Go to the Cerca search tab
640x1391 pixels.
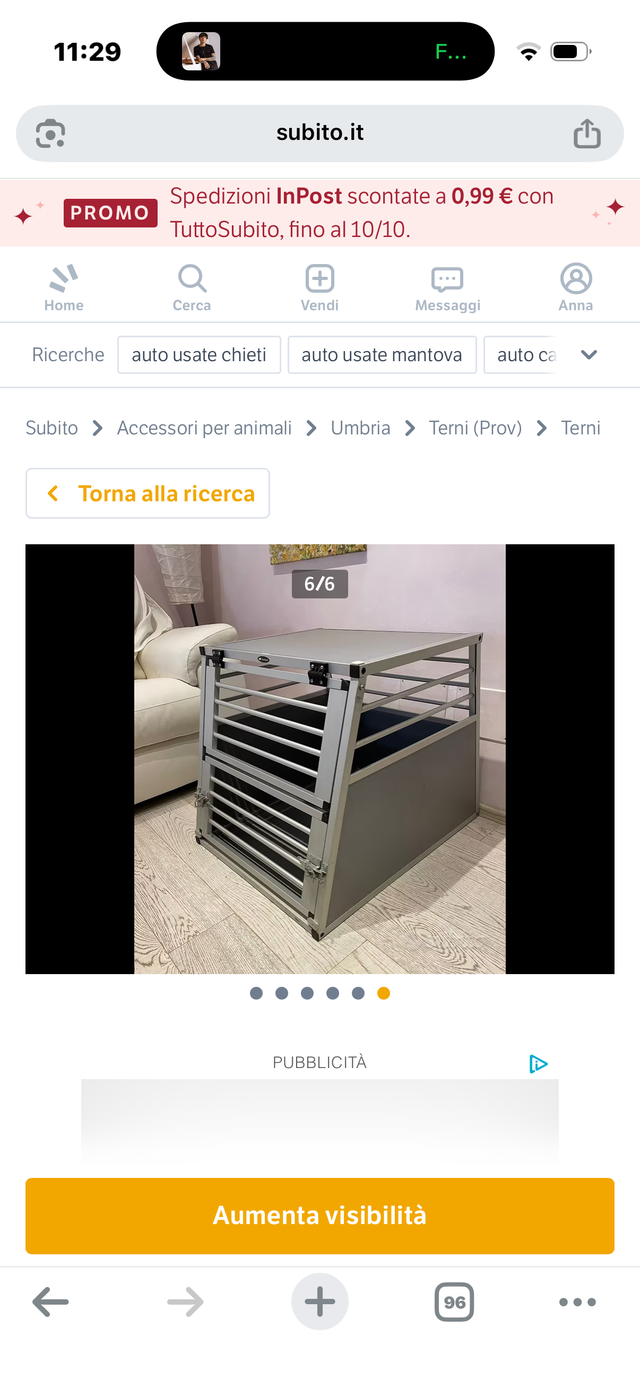pyautogui.click(x=192, y=288)
